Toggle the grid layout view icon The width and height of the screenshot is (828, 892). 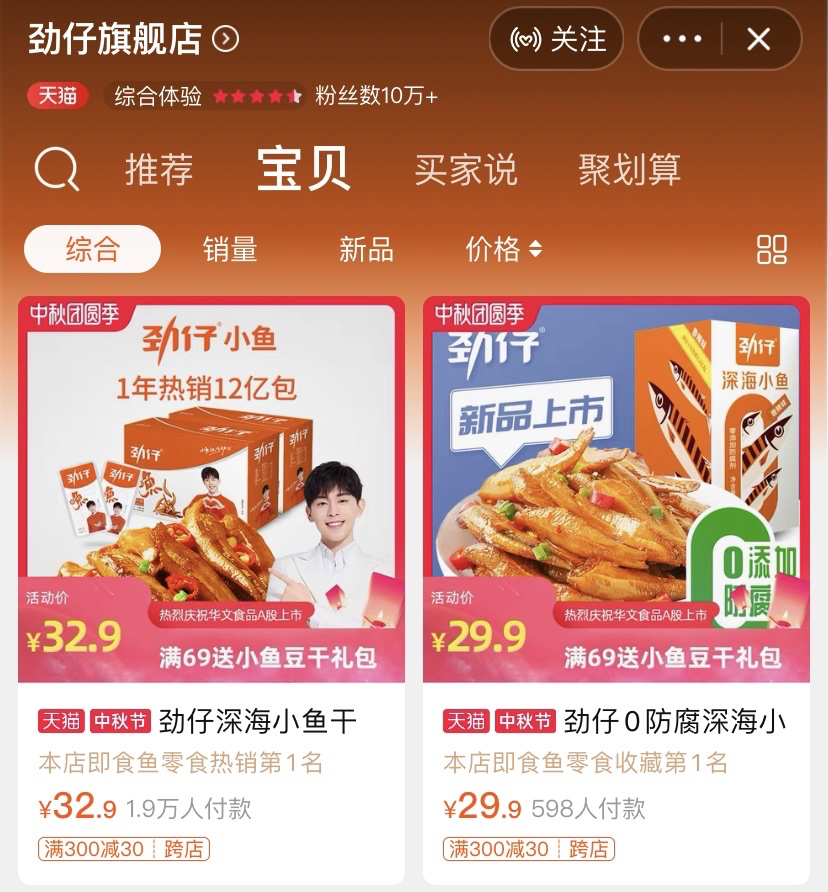772,249
